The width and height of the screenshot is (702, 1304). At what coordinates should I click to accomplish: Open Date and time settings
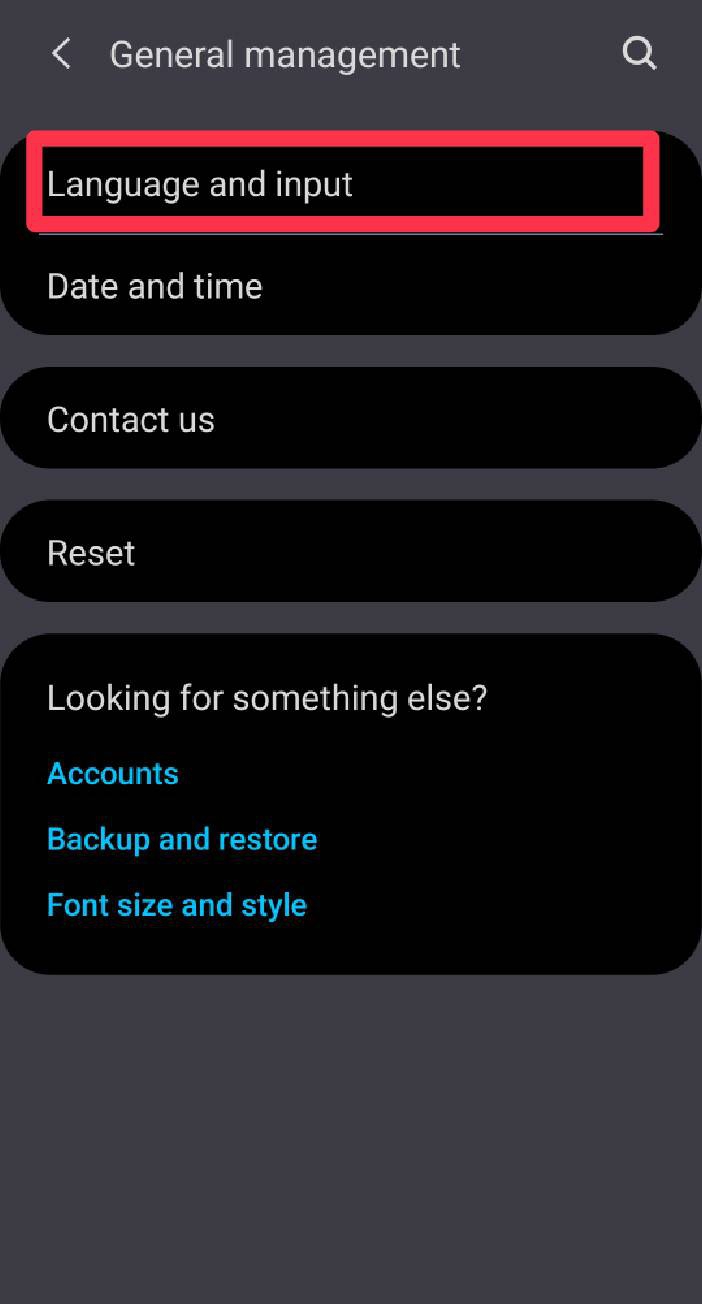pyautogui.click(x=155, y=287)
